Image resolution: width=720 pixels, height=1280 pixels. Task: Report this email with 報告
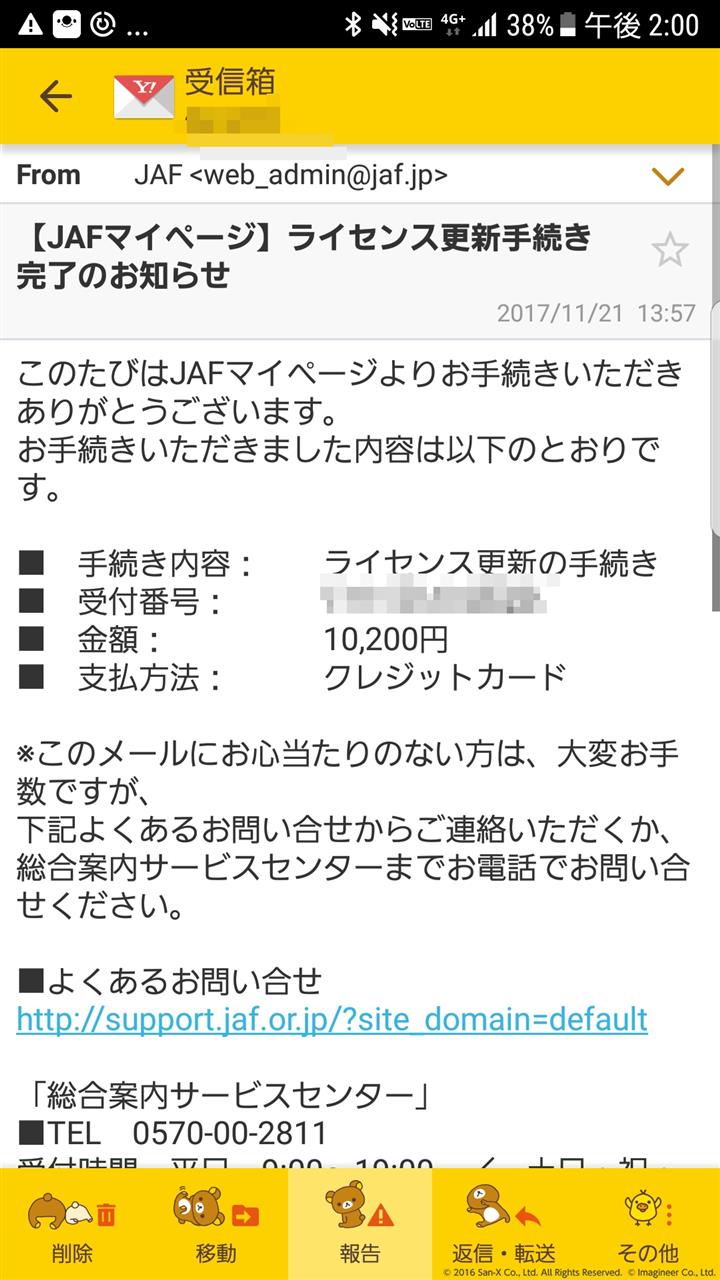[x=360, y=1224]
